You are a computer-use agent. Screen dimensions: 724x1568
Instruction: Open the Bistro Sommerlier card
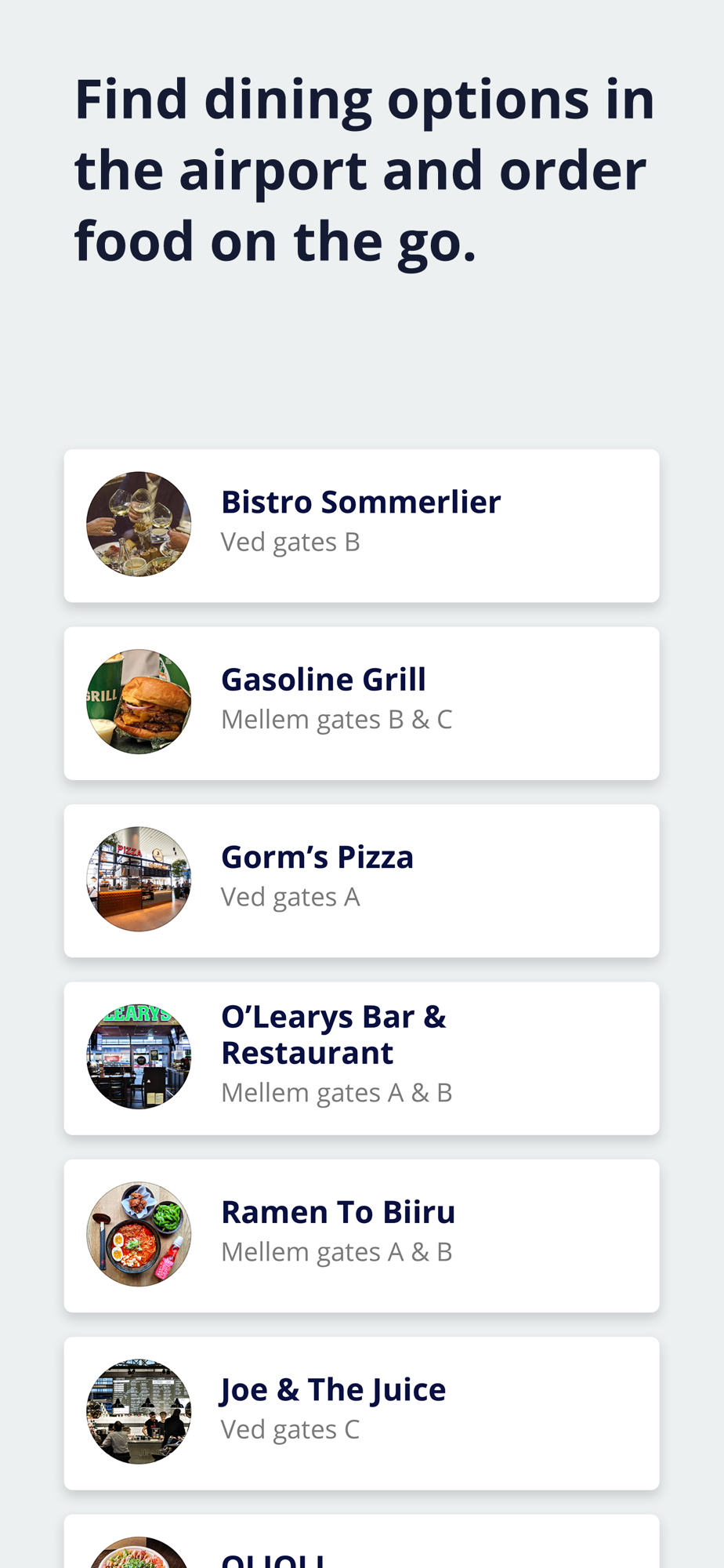pyautogui.click(x=361, y=525)
